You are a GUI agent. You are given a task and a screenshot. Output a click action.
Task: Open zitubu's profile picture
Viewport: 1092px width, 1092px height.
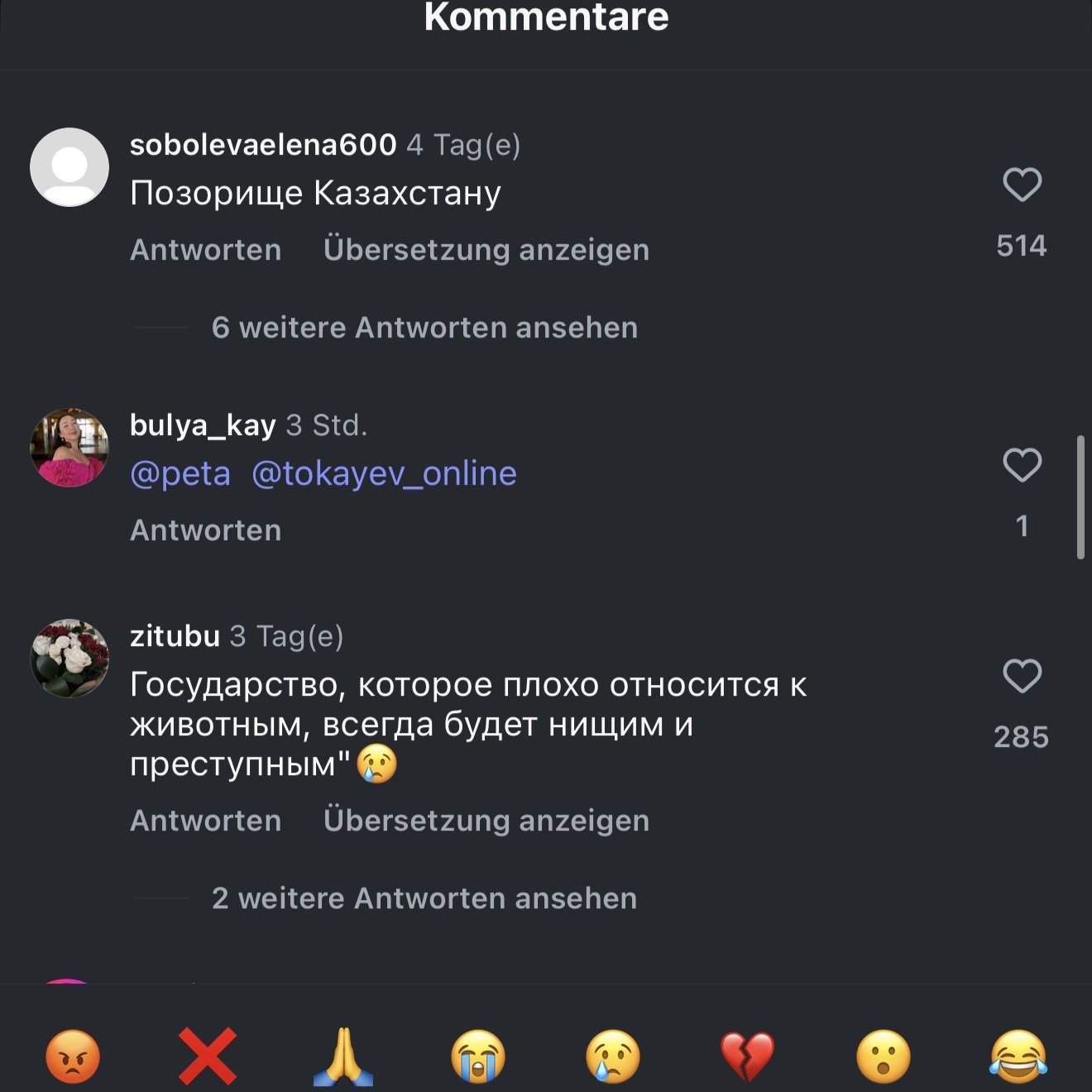[69, 659]
